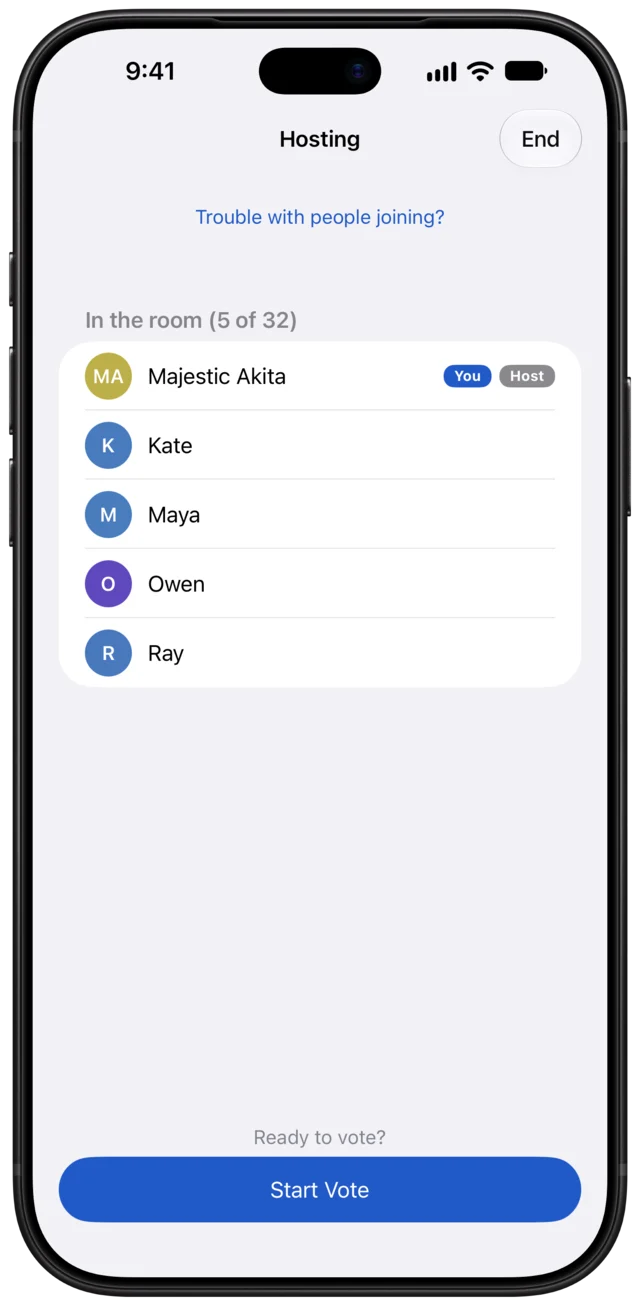Tap Kate in the room list
The image size is (640, 1306).
[320, 445]
